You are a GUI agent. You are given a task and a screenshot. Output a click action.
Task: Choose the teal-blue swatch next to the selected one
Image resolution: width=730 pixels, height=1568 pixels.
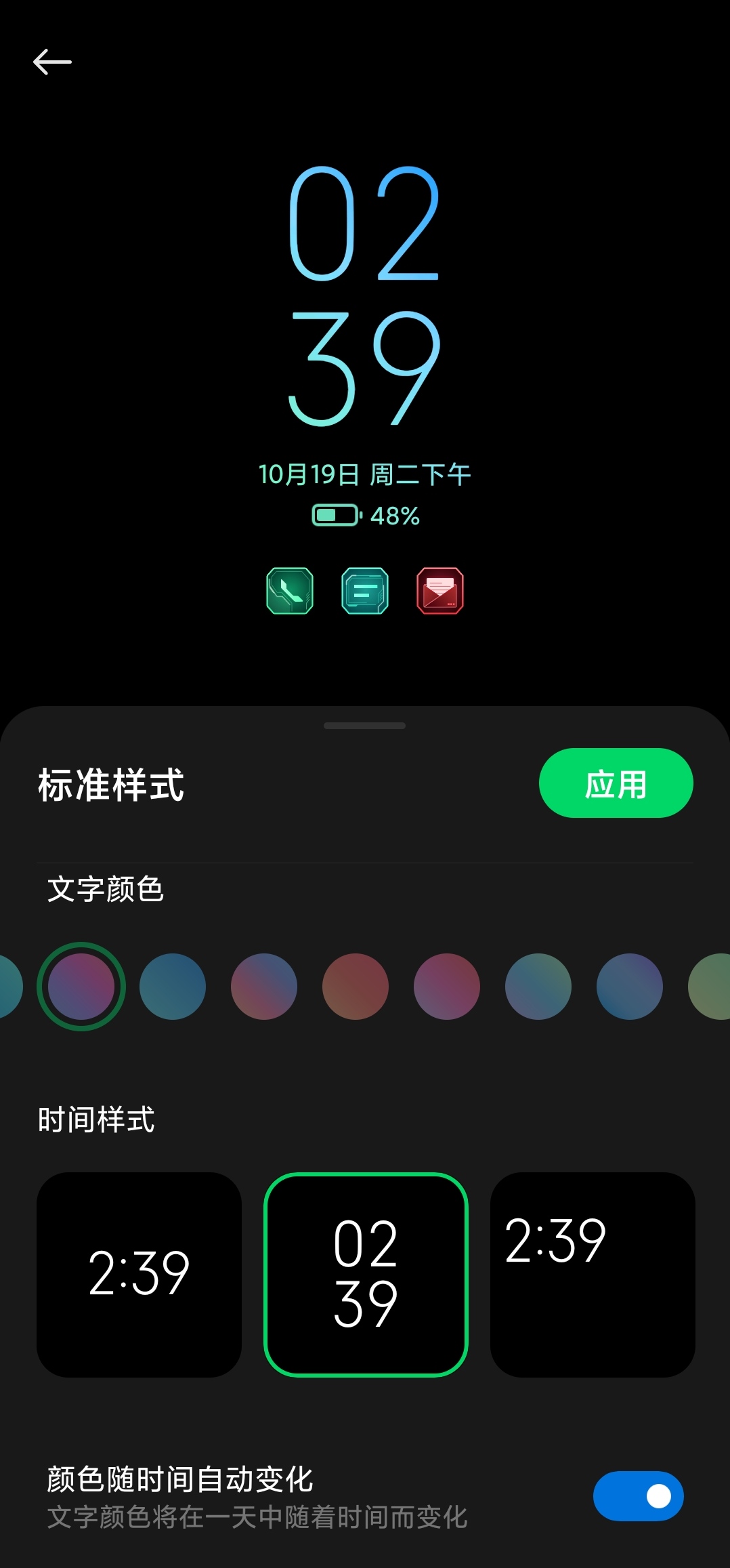coord(173,987)
